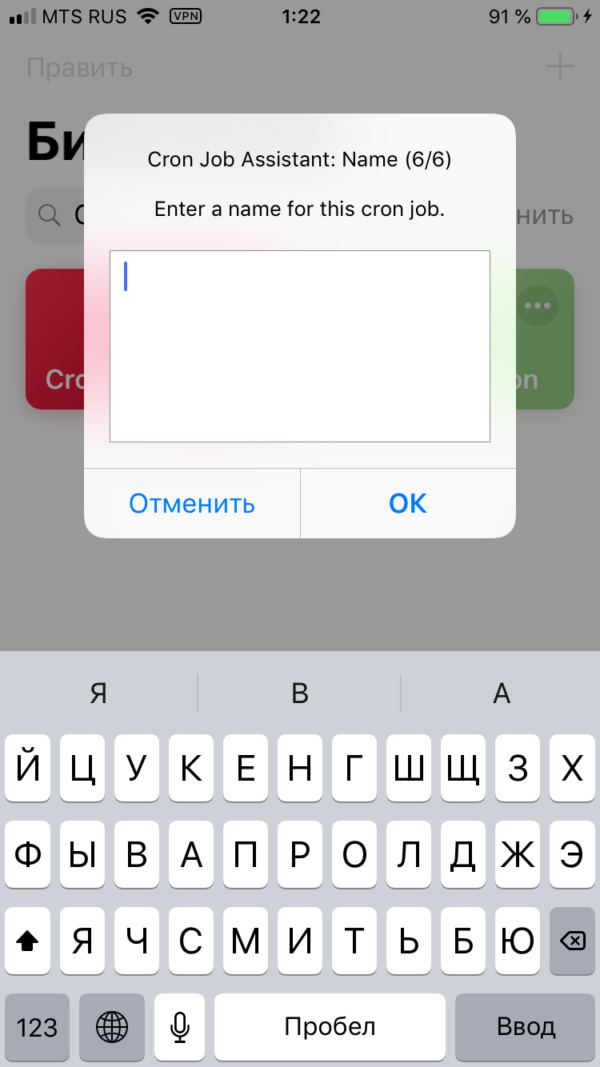This screenshot has height=1067, width=600.
Task: Focus the cron job name text field
Action: [x=299, y=346]
